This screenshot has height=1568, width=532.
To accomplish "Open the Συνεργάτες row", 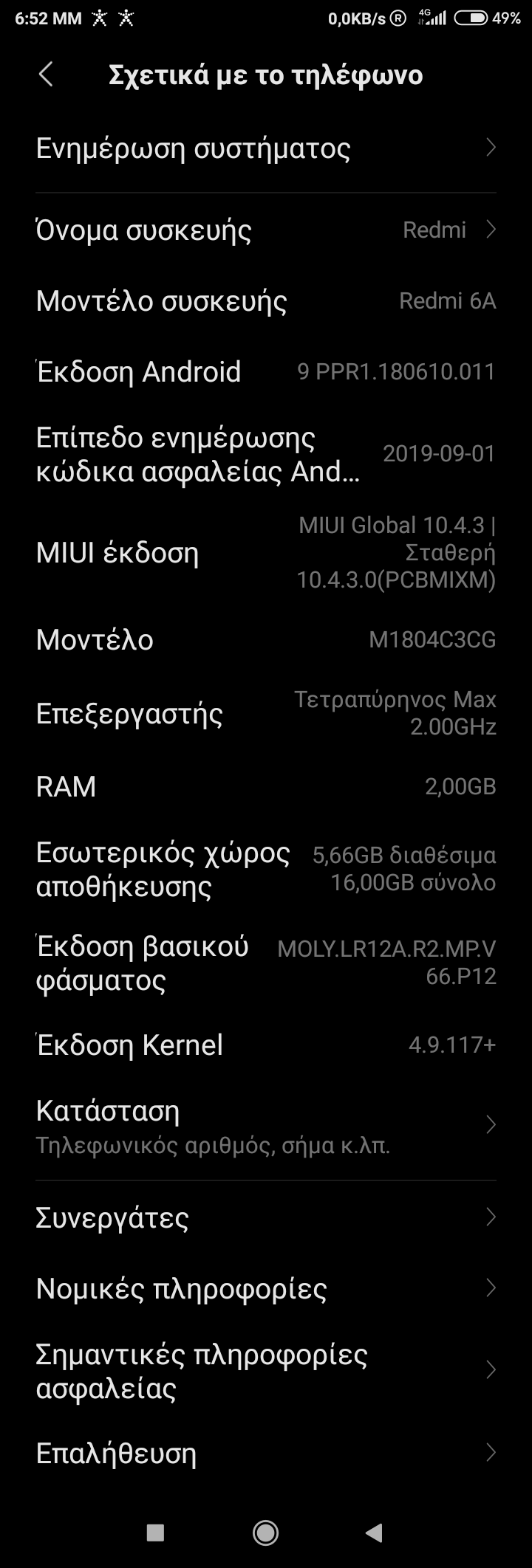I will point(266,1217).
